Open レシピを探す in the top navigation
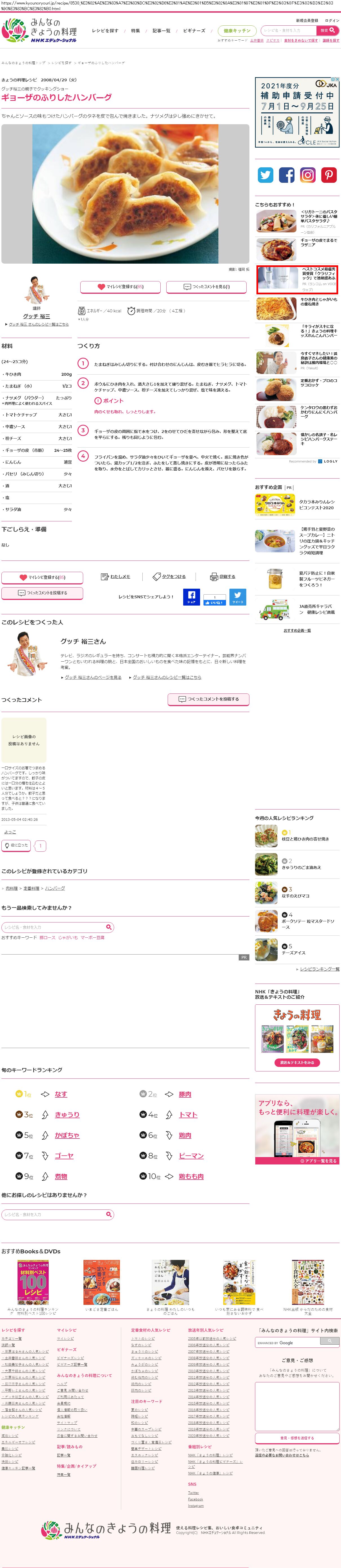The height and width of the screenshot is (1568, 341). pyautogui.click(x=105, y=30)
